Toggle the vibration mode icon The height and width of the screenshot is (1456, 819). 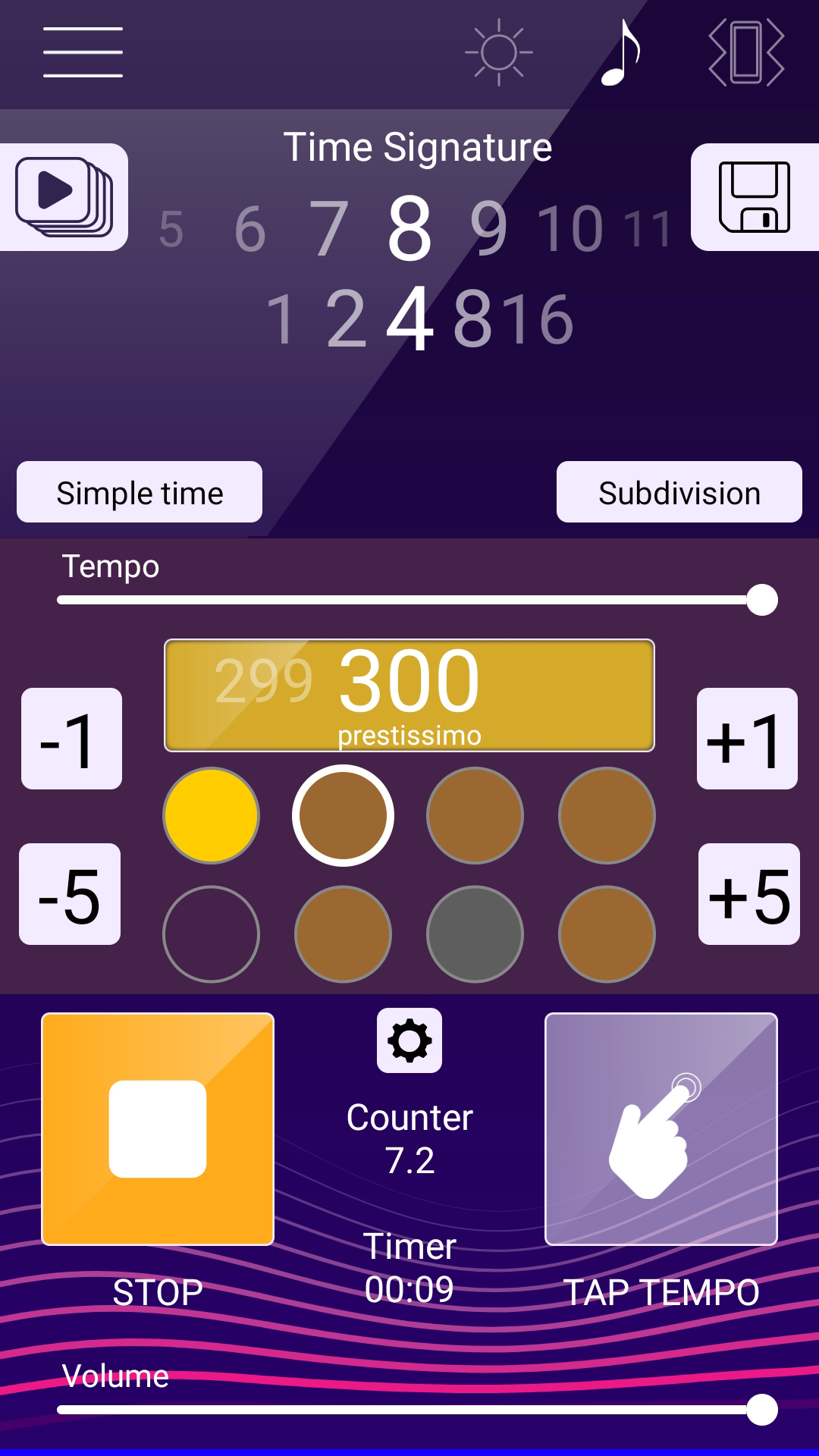click(x=746, y=52)
